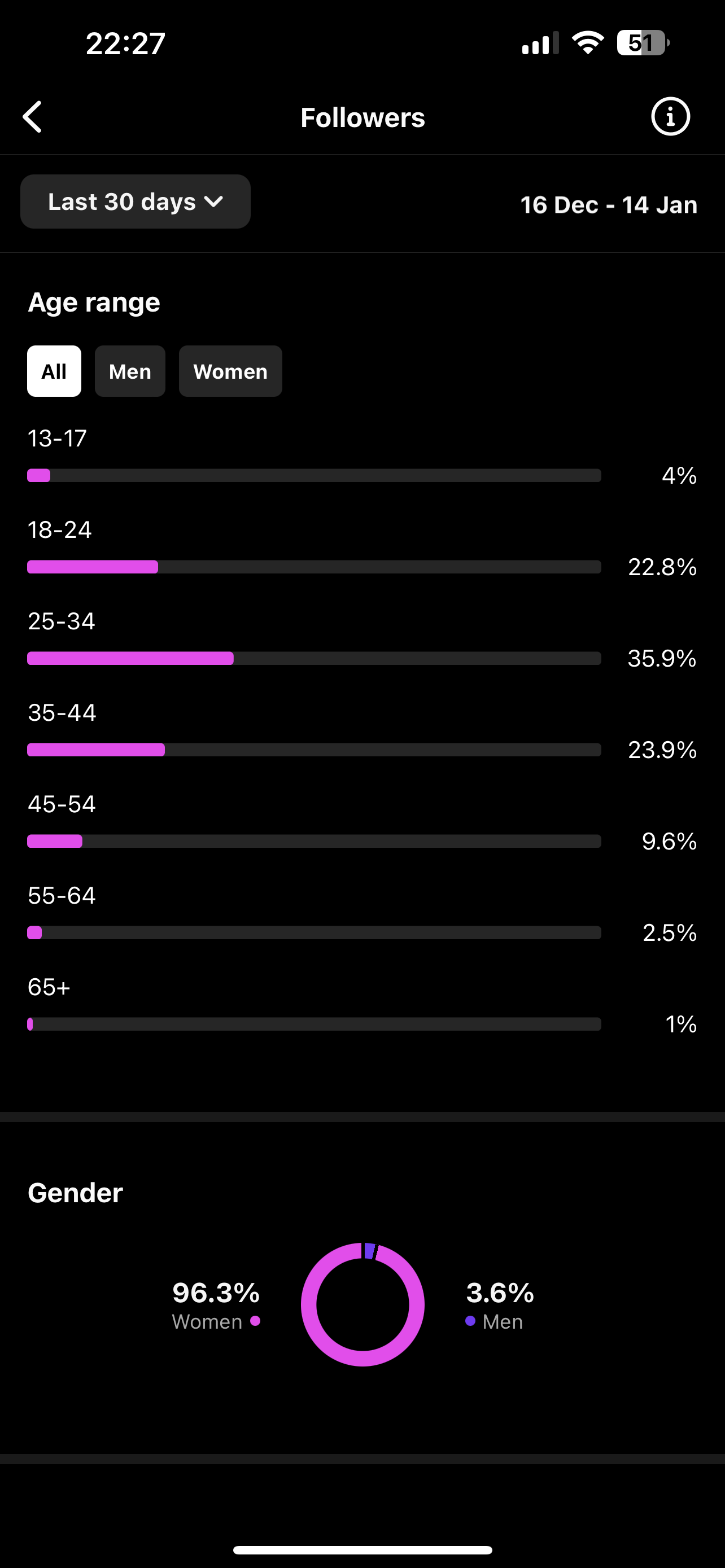
Task: Filter age range by Women
Action: click(231, 371)
